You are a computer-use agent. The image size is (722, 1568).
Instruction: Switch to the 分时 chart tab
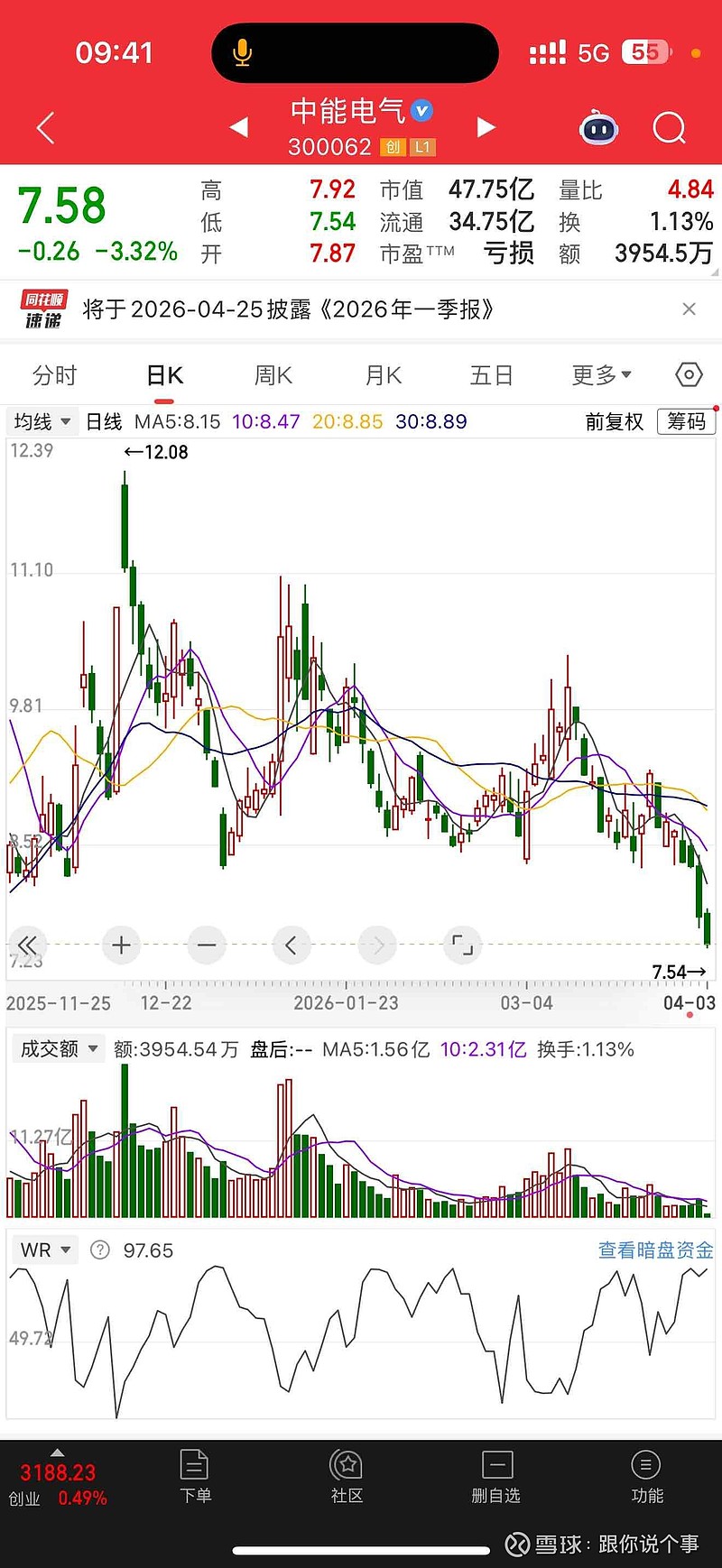click(55, 375)
